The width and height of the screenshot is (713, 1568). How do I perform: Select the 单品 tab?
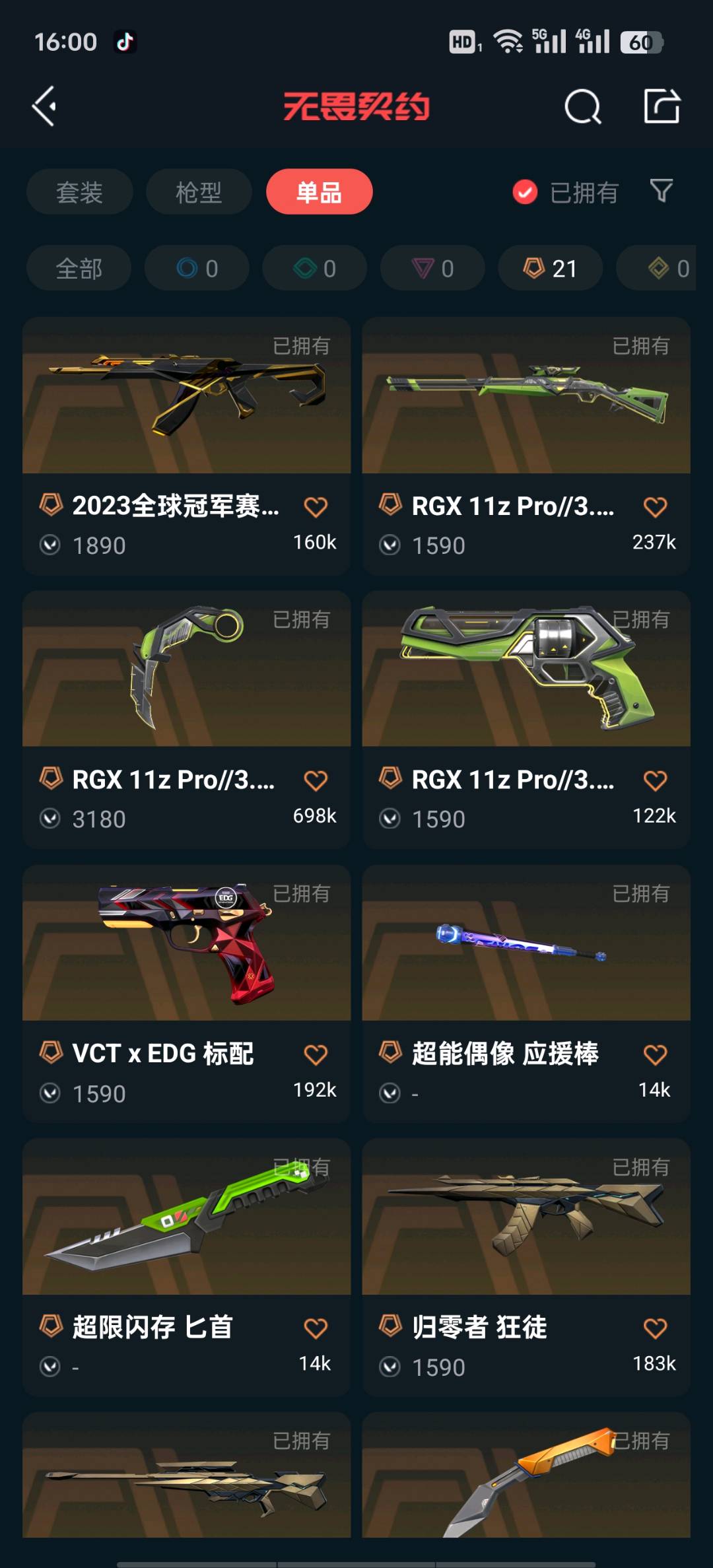[x=320, y=192]
